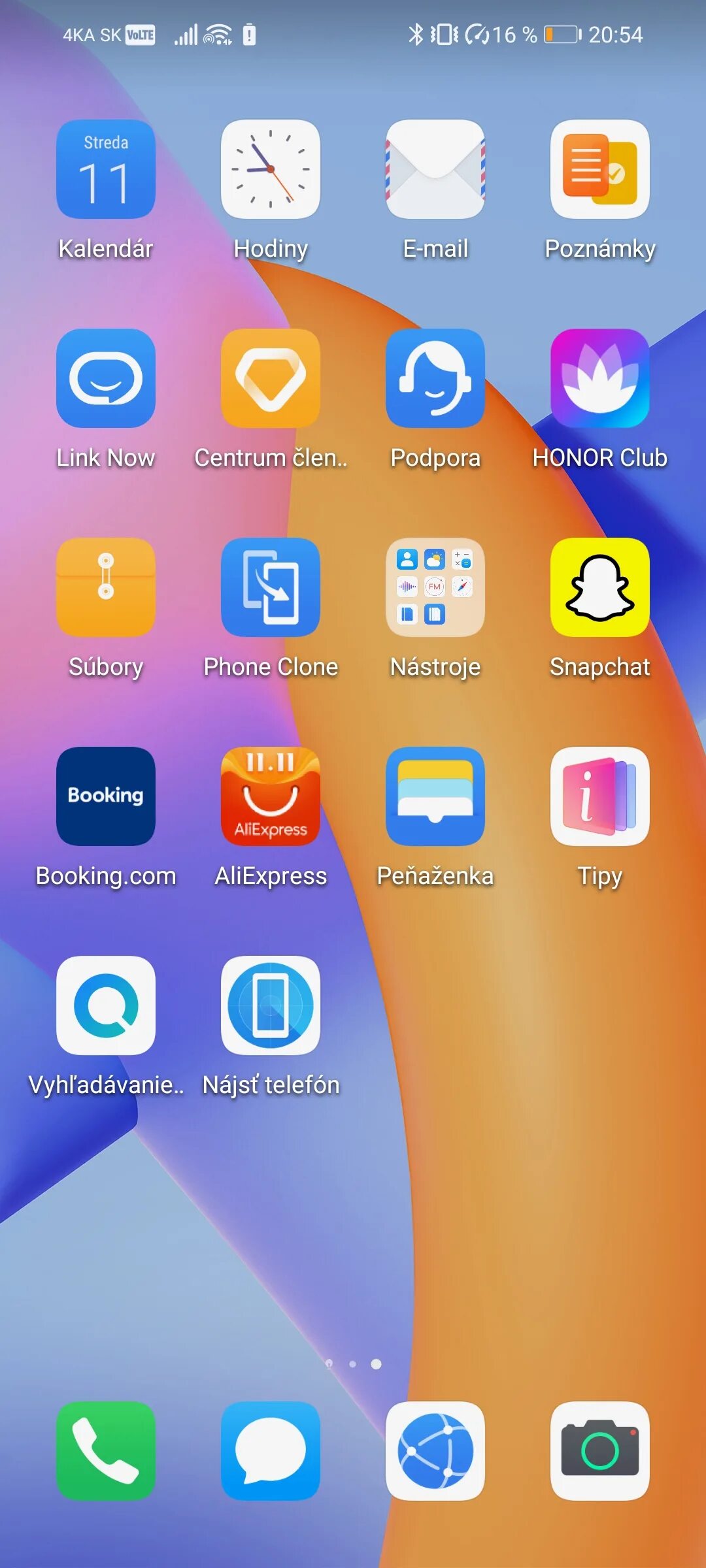Open the messages app in the dock
Screen dimensions: 706x1568
[x=271, y=1451]
